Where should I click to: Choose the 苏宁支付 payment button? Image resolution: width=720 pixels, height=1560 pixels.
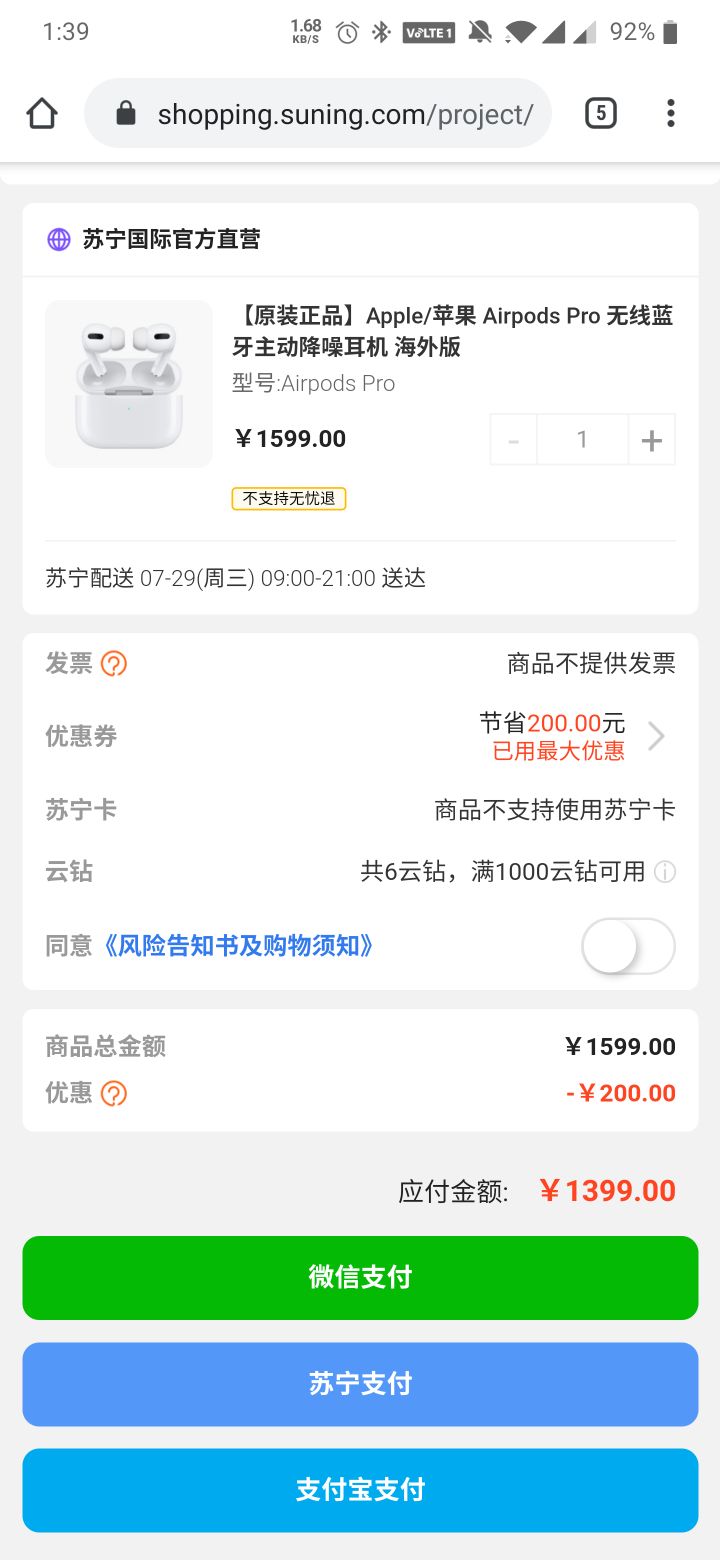pos(360,1384)
